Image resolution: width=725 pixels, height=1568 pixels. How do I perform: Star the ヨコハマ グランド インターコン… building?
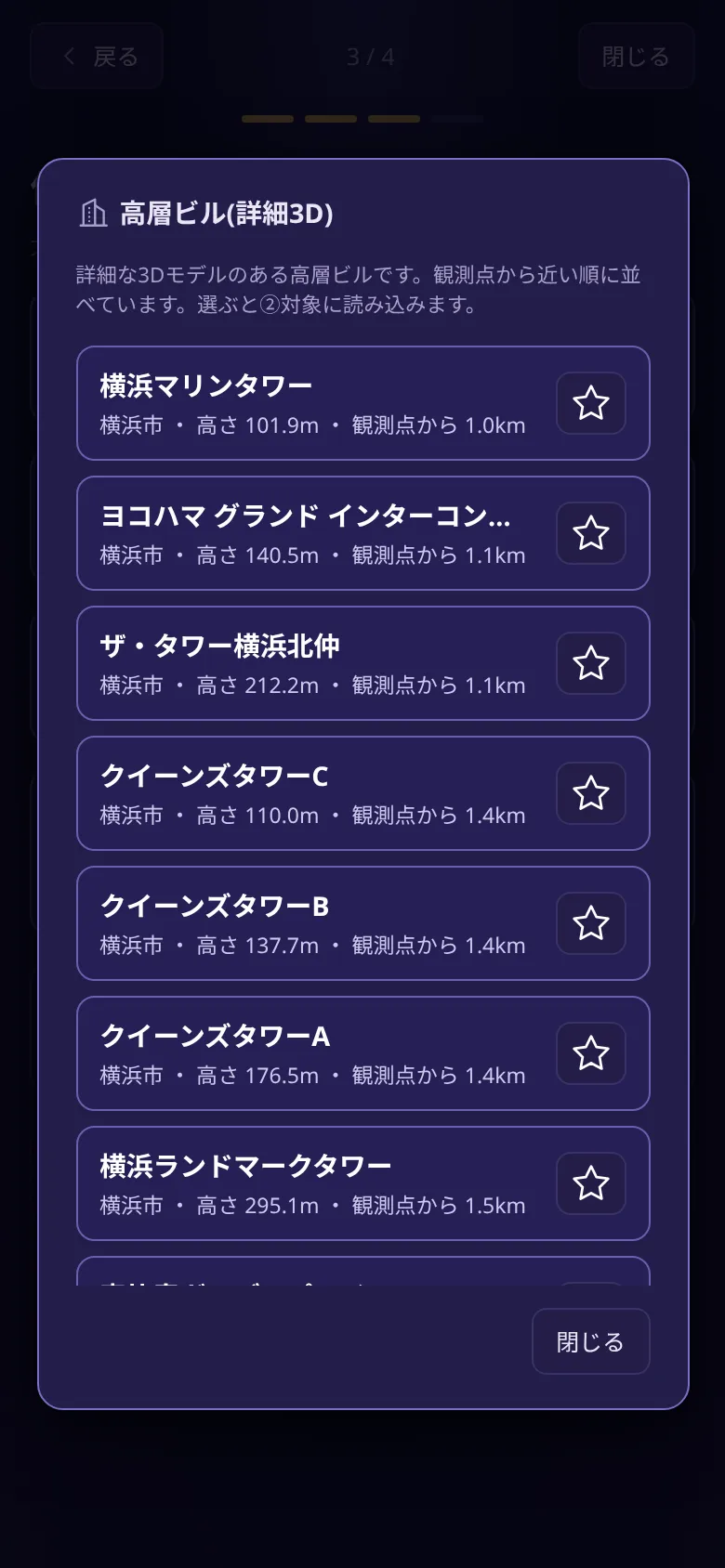coord(591,533)
